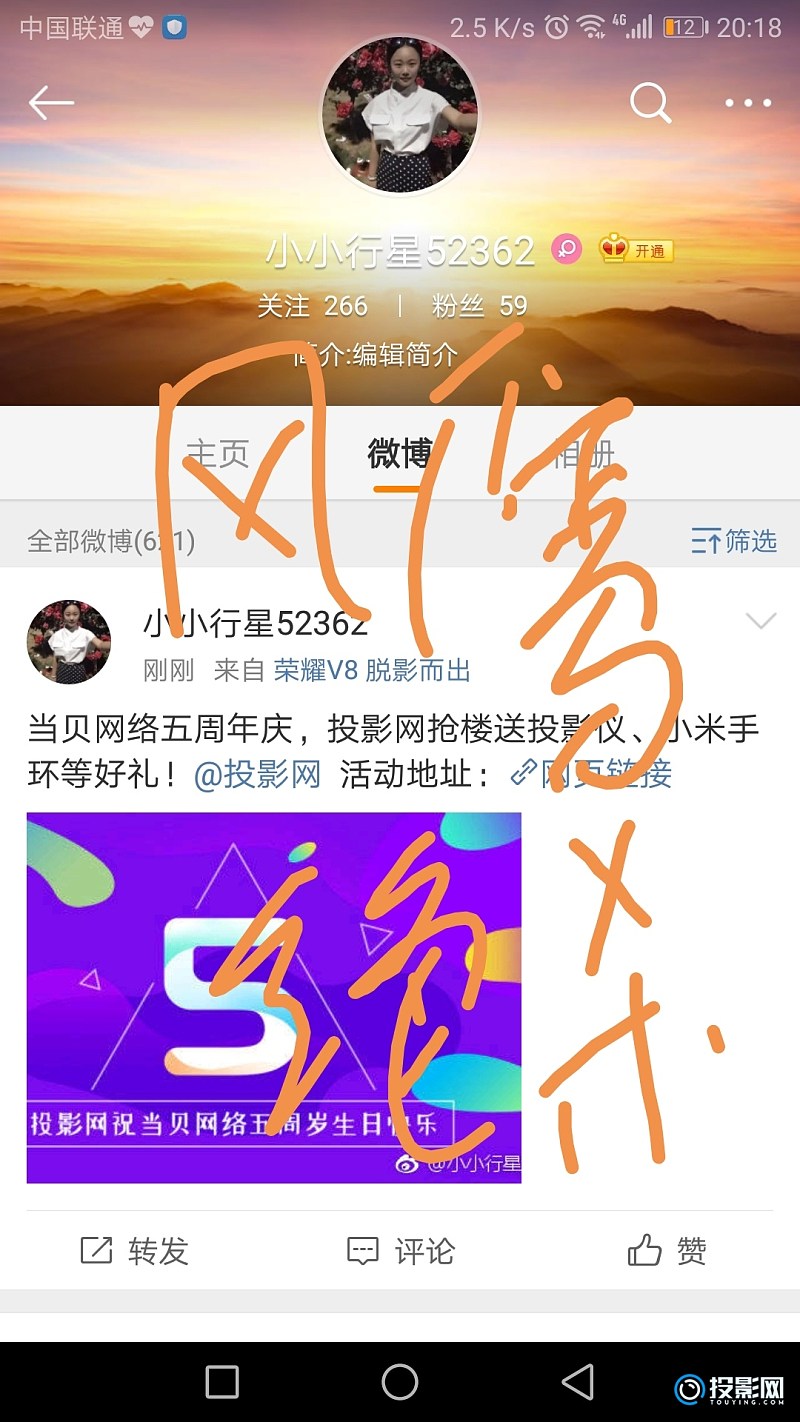This screenshot has width=800, height=1422.
Task: Open the 开通 membership crown badge
Action: point(637,250)
